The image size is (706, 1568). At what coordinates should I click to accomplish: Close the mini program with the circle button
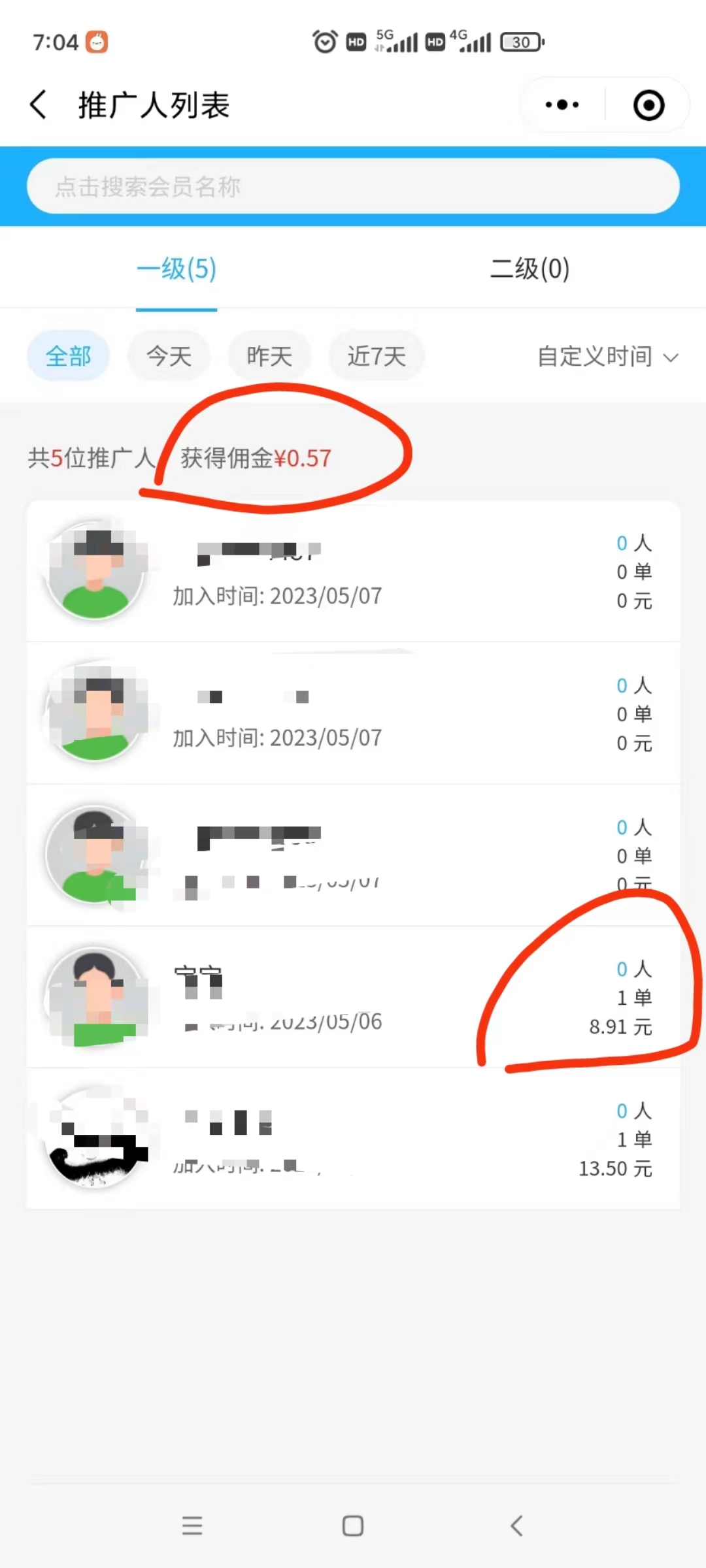click(x=648, y=105)
